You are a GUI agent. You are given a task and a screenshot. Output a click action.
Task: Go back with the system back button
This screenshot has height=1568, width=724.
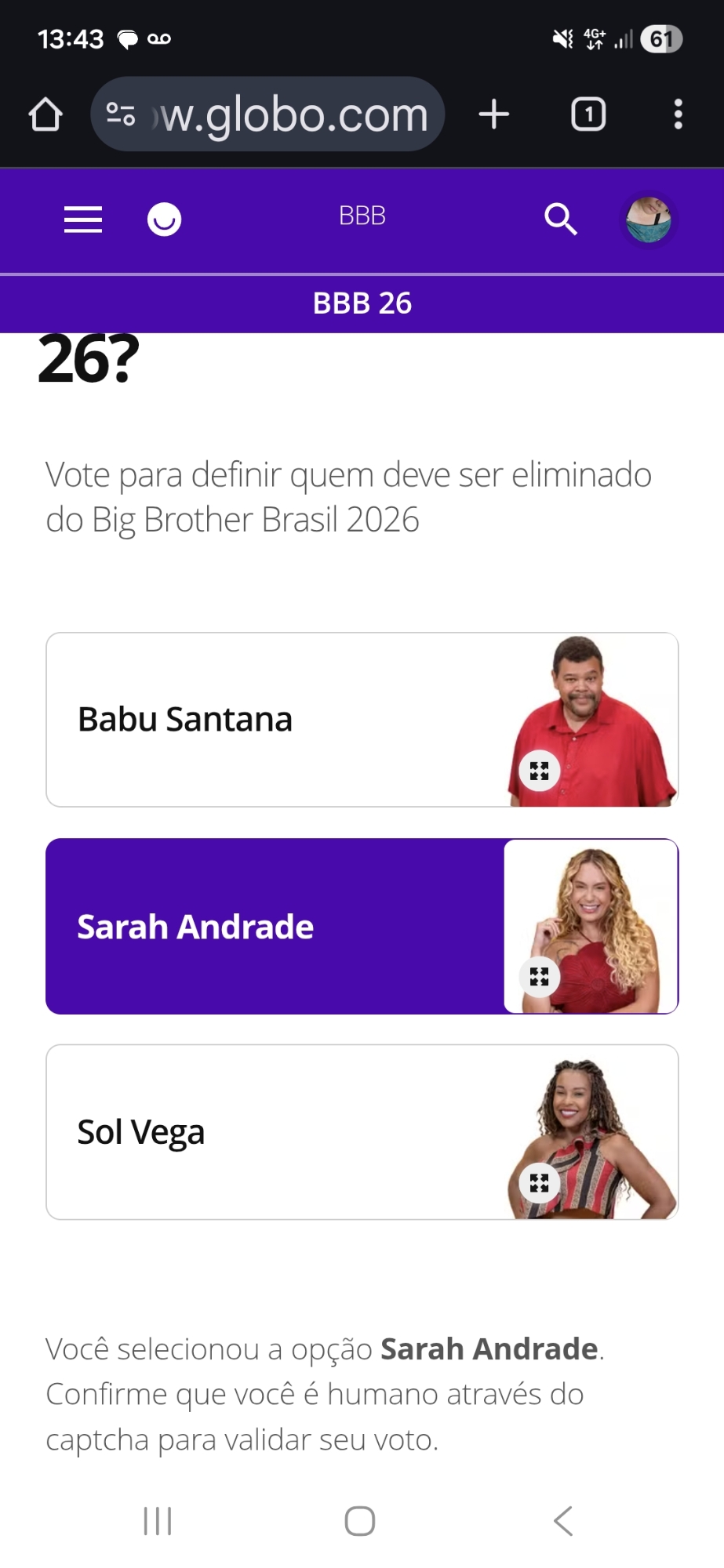pyautogui.click(x=563, y=1521)
